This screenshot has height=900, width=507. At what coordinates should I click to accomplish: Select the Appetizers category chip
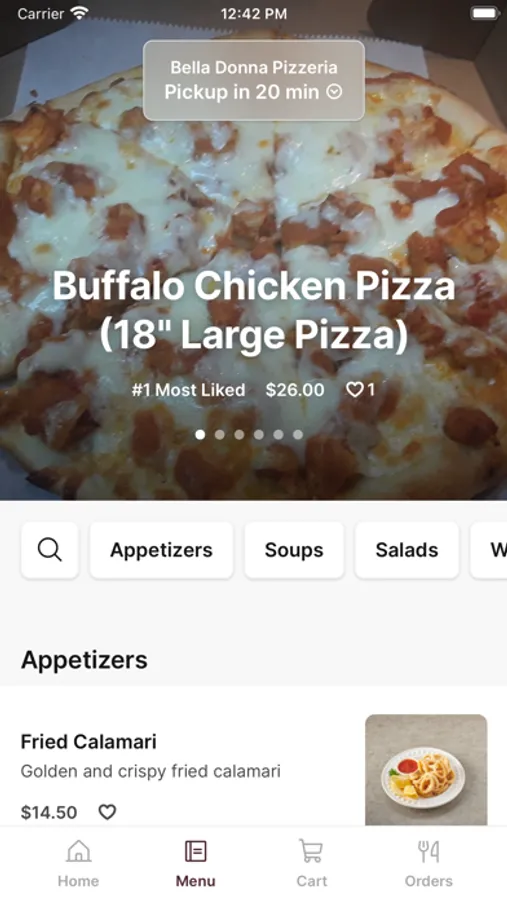tap(161, 550)
